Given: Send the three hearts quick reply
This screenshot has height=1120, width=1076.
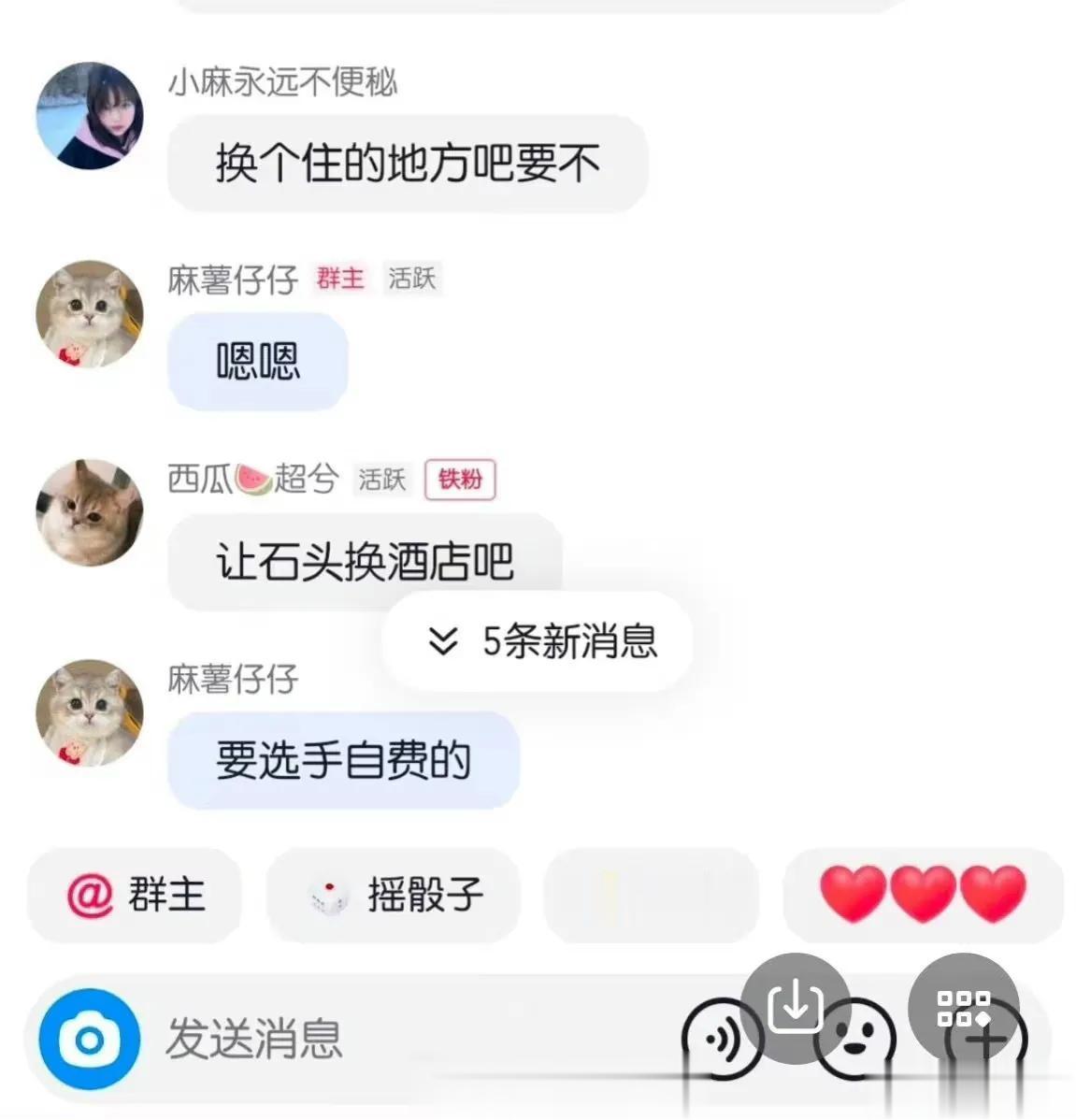Looking at the screenshot, I should point(923,895).
